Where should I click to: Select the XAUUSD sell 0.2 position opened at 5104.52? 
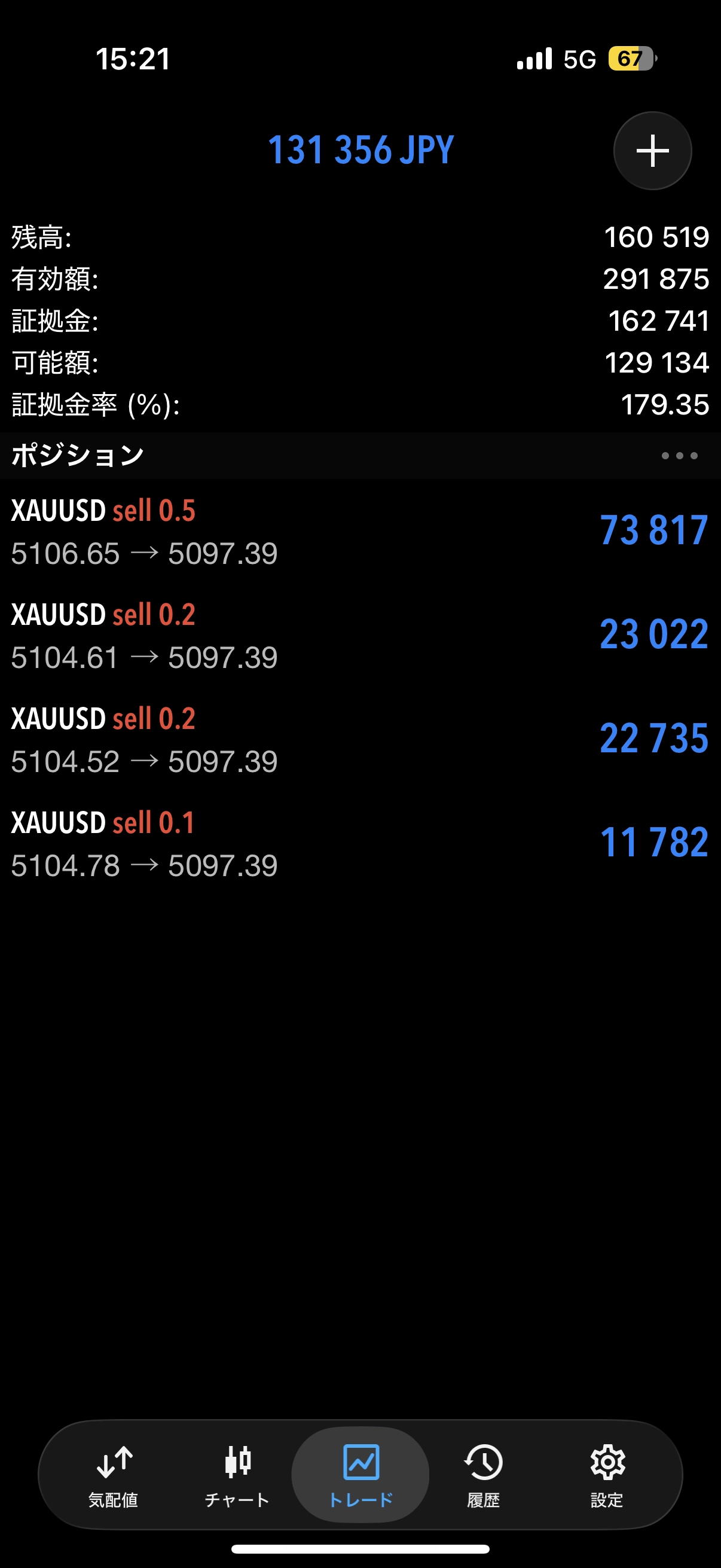pyautogui.click(x=360, y=740)
